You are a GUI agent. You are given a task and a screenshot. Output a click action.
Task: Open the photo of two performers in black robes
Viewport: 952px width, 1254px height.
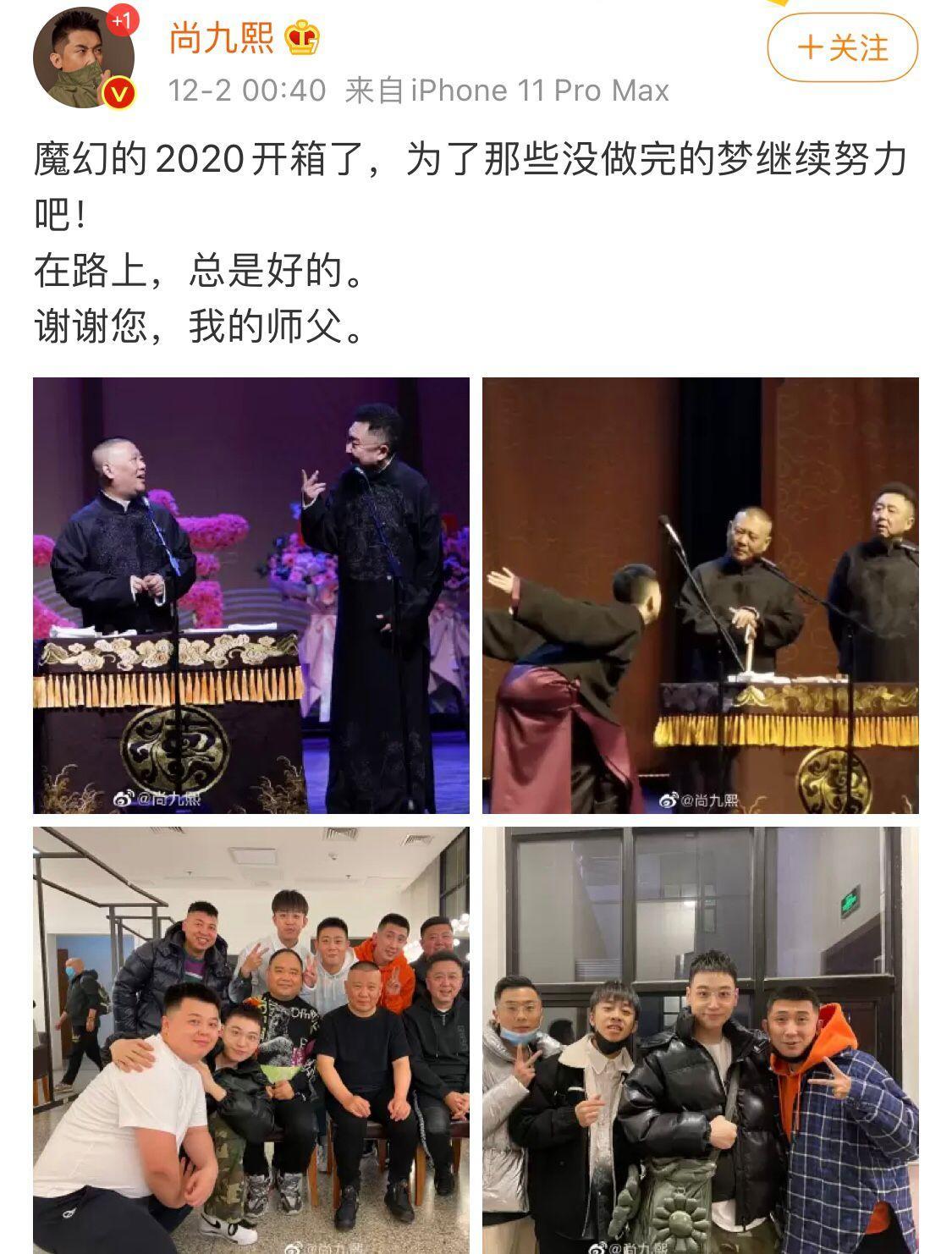(251, 595)
